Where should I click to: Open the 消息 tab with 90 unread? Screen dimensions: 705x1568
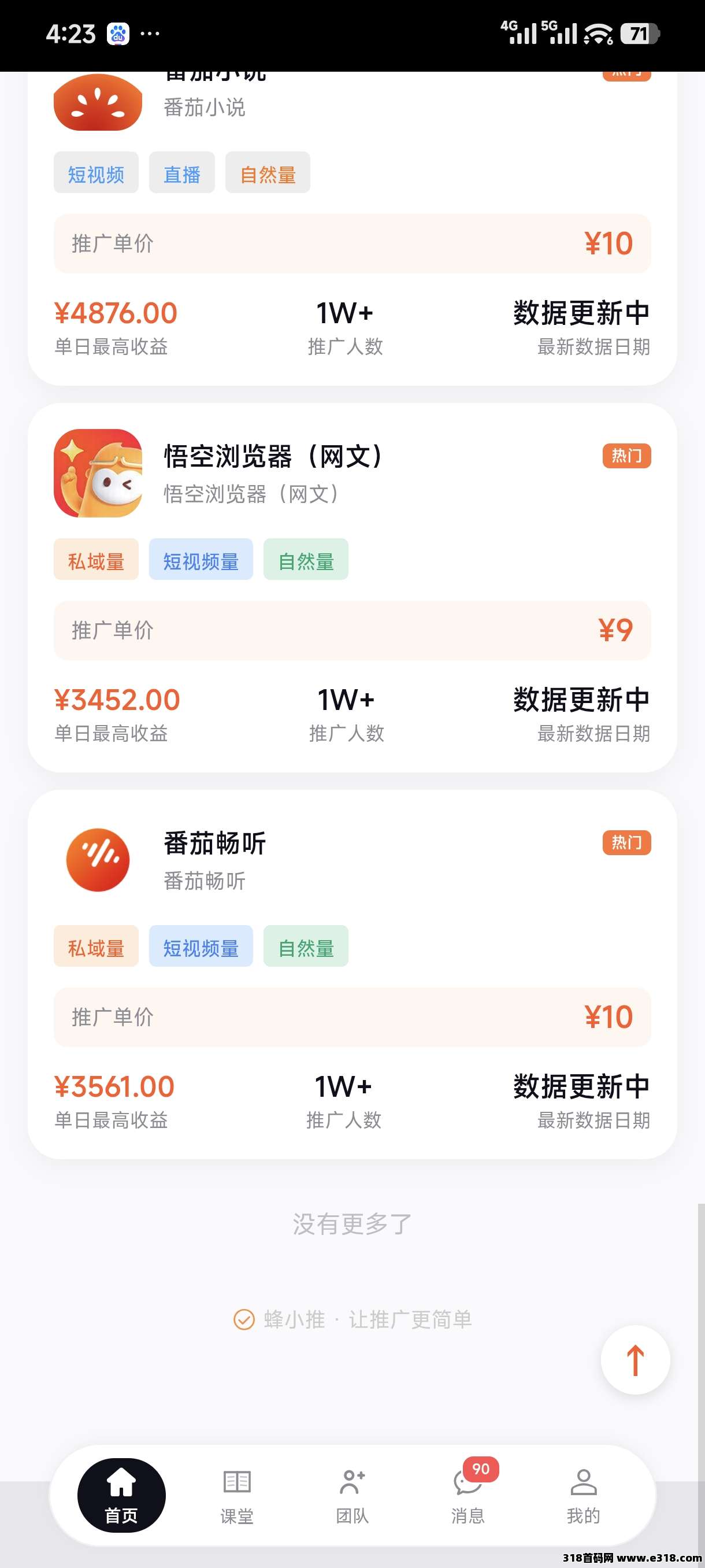[x=467, y=1496]
